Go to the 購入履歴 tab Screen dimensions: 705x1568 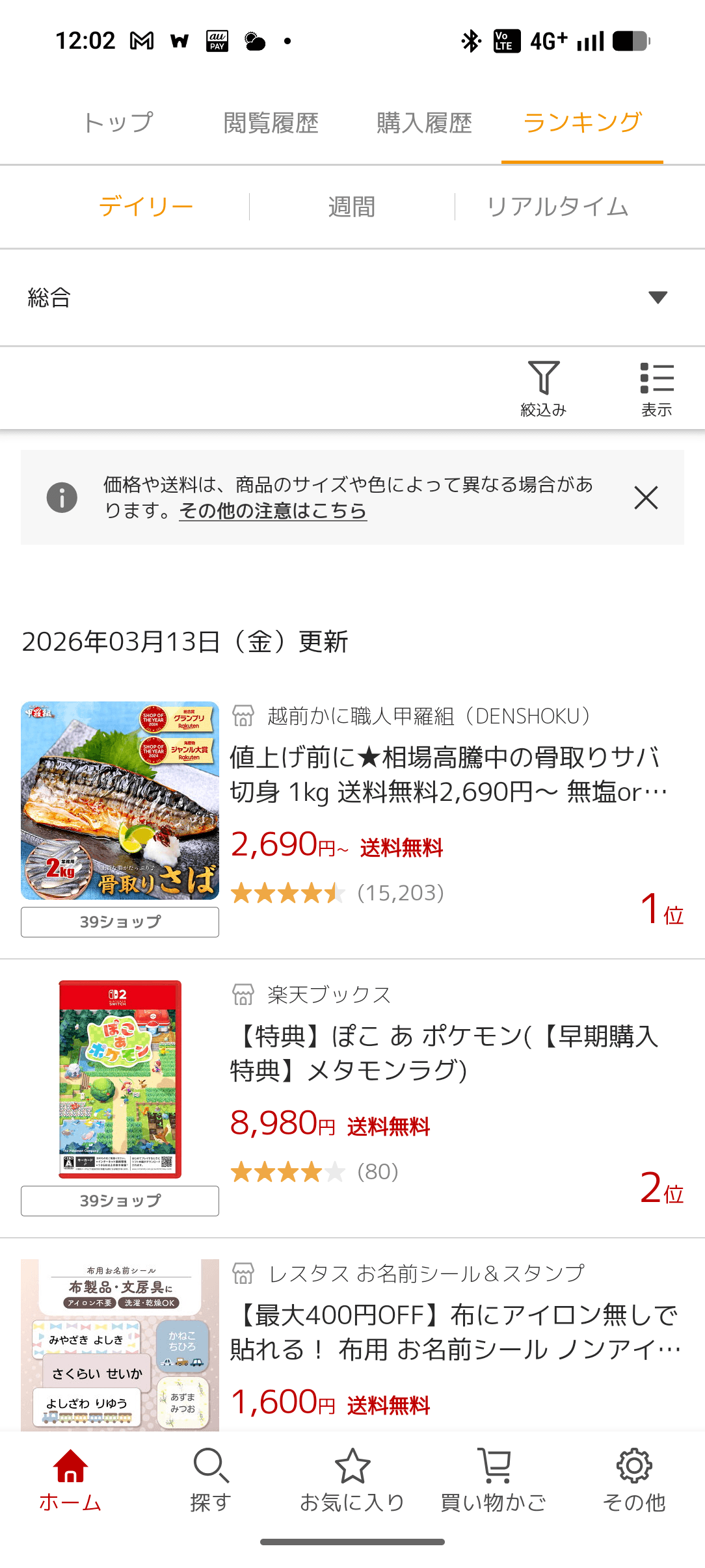(424, 123)
